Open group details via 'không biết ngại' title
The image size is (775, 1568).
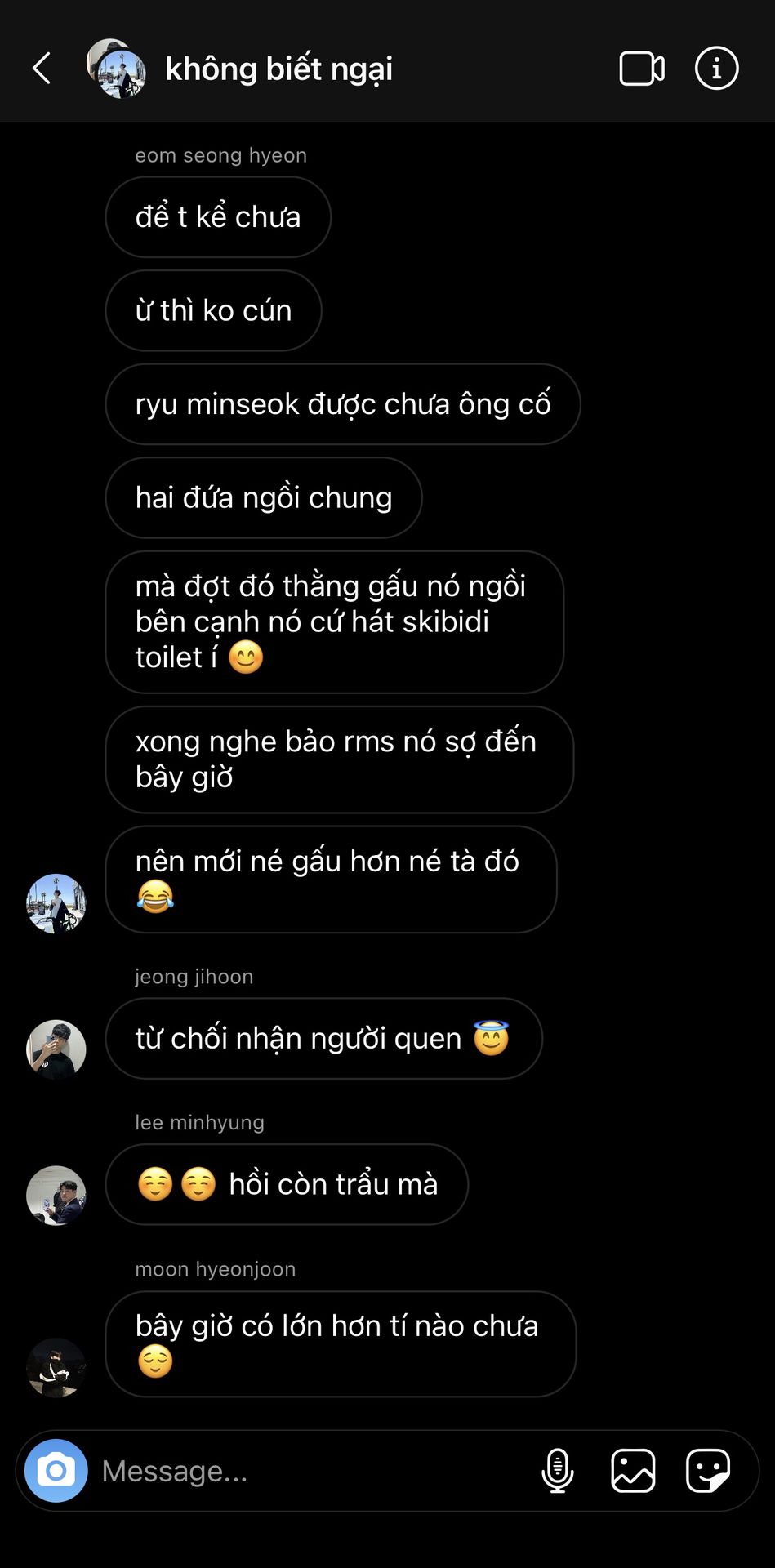point(278,69)
